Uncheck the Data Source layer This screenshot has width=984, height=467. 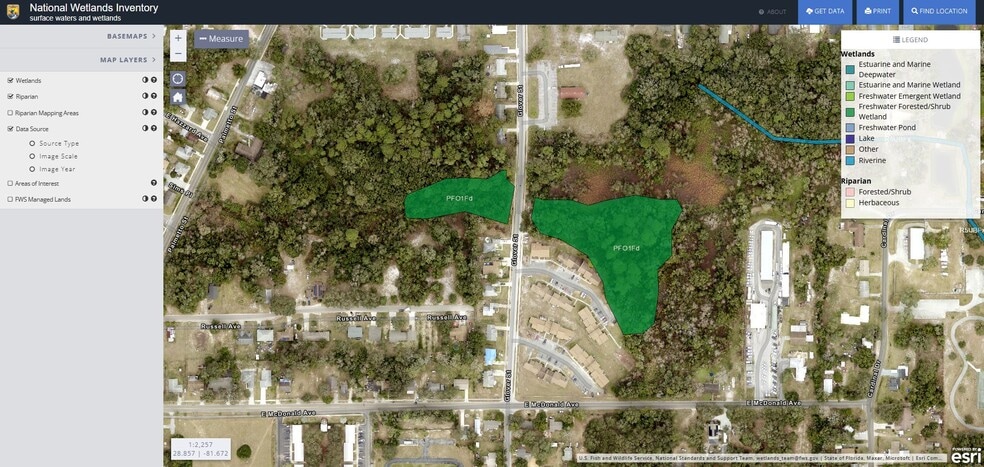10,129
